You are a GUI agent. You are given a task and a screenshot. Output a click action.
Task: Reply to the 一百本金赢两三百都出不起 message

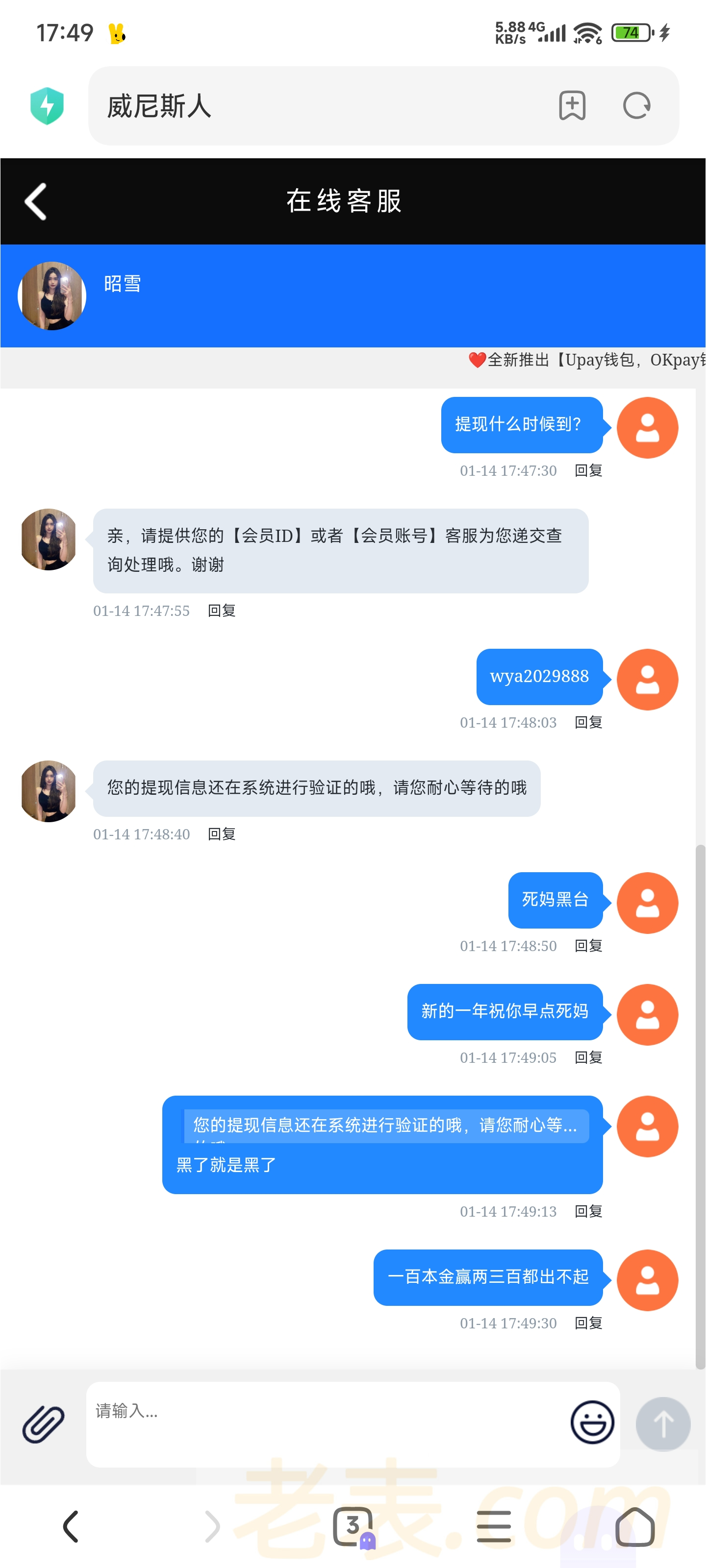[588, 1323]
